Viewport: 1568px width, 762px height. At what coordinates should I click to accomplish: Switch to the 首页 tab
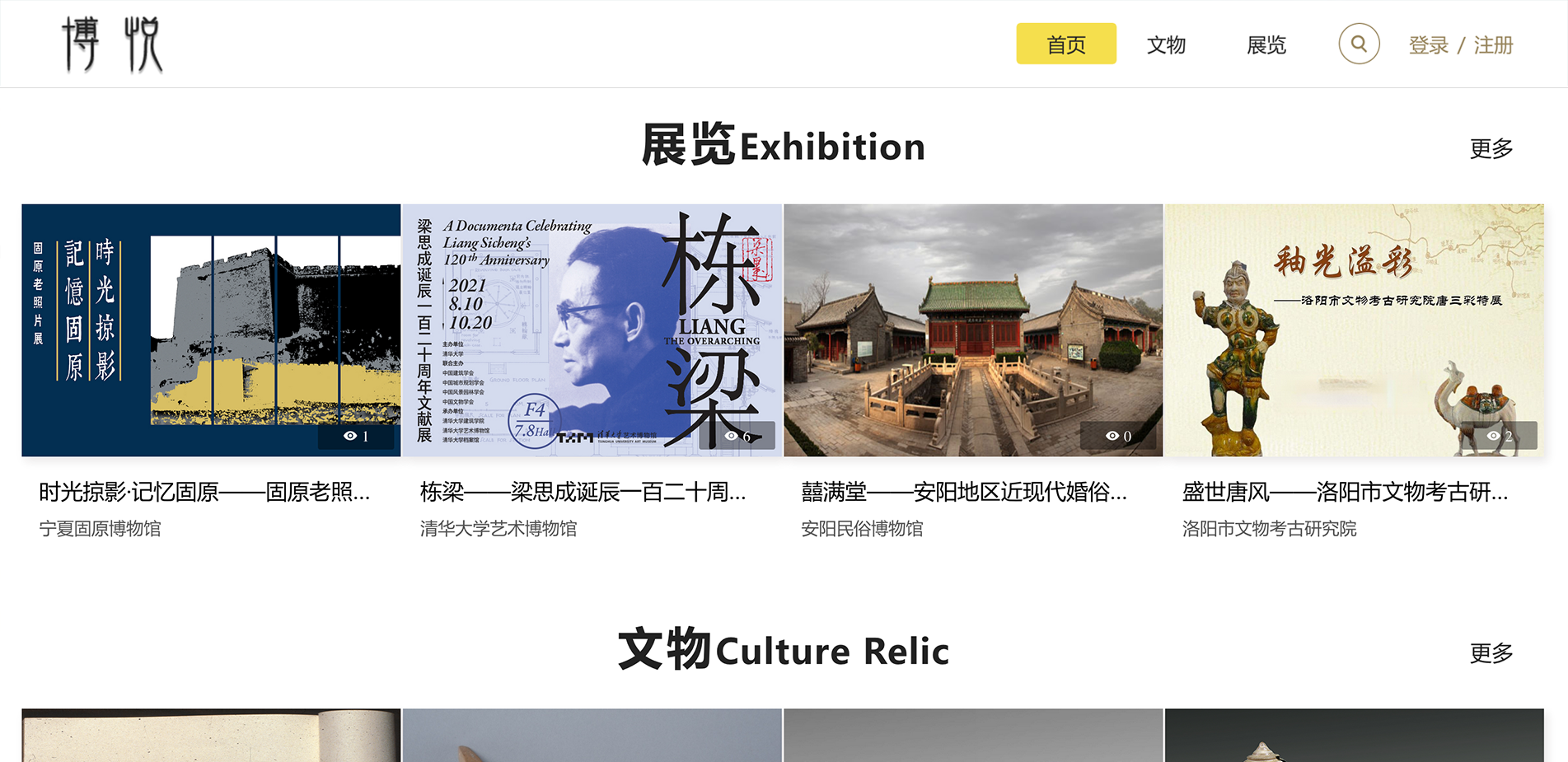click(1065, 44)
